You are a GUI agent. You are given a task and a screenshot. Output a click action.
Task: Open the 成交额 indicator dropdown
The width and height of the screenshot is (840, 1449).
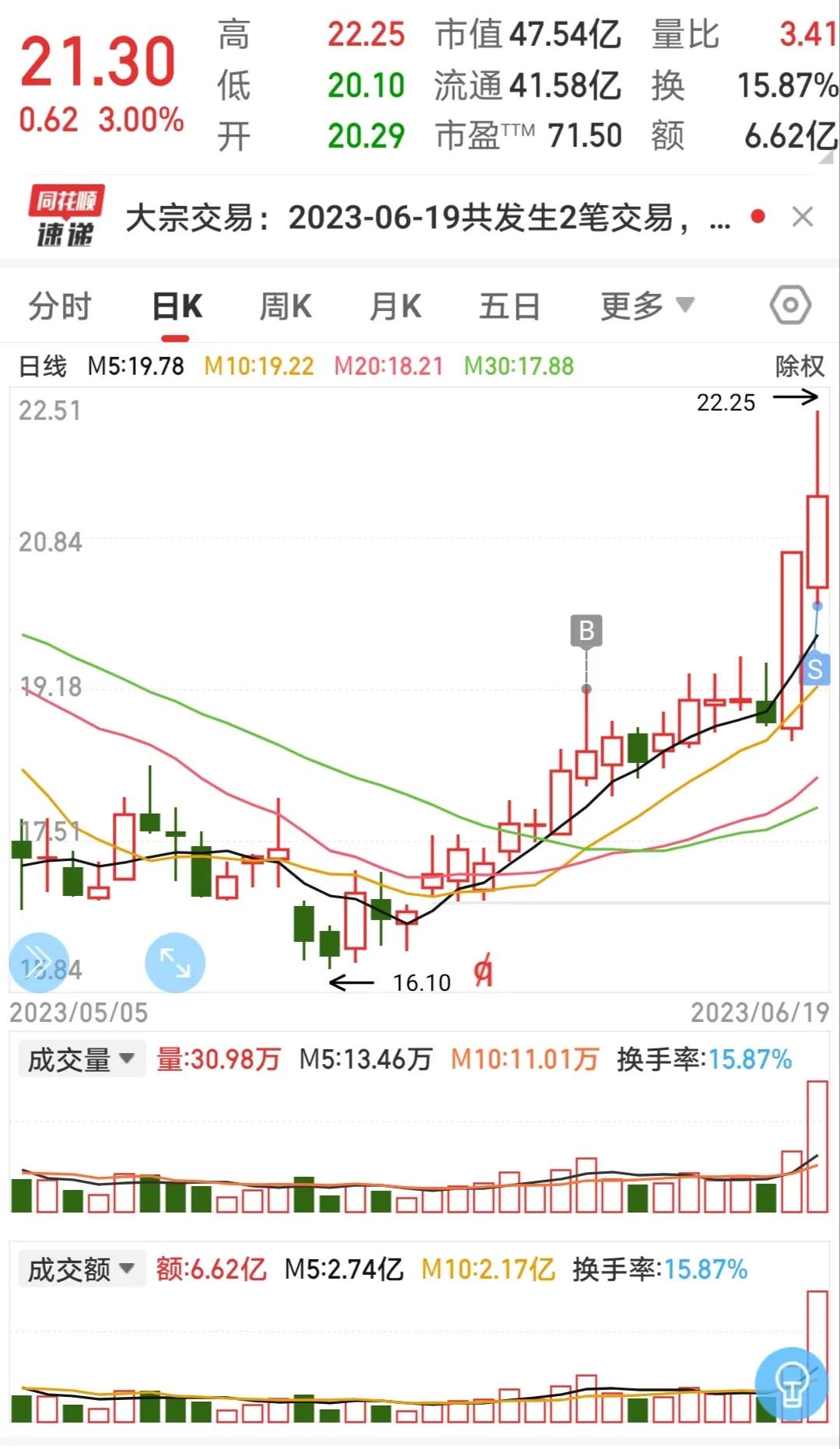tap(80, 1268)
